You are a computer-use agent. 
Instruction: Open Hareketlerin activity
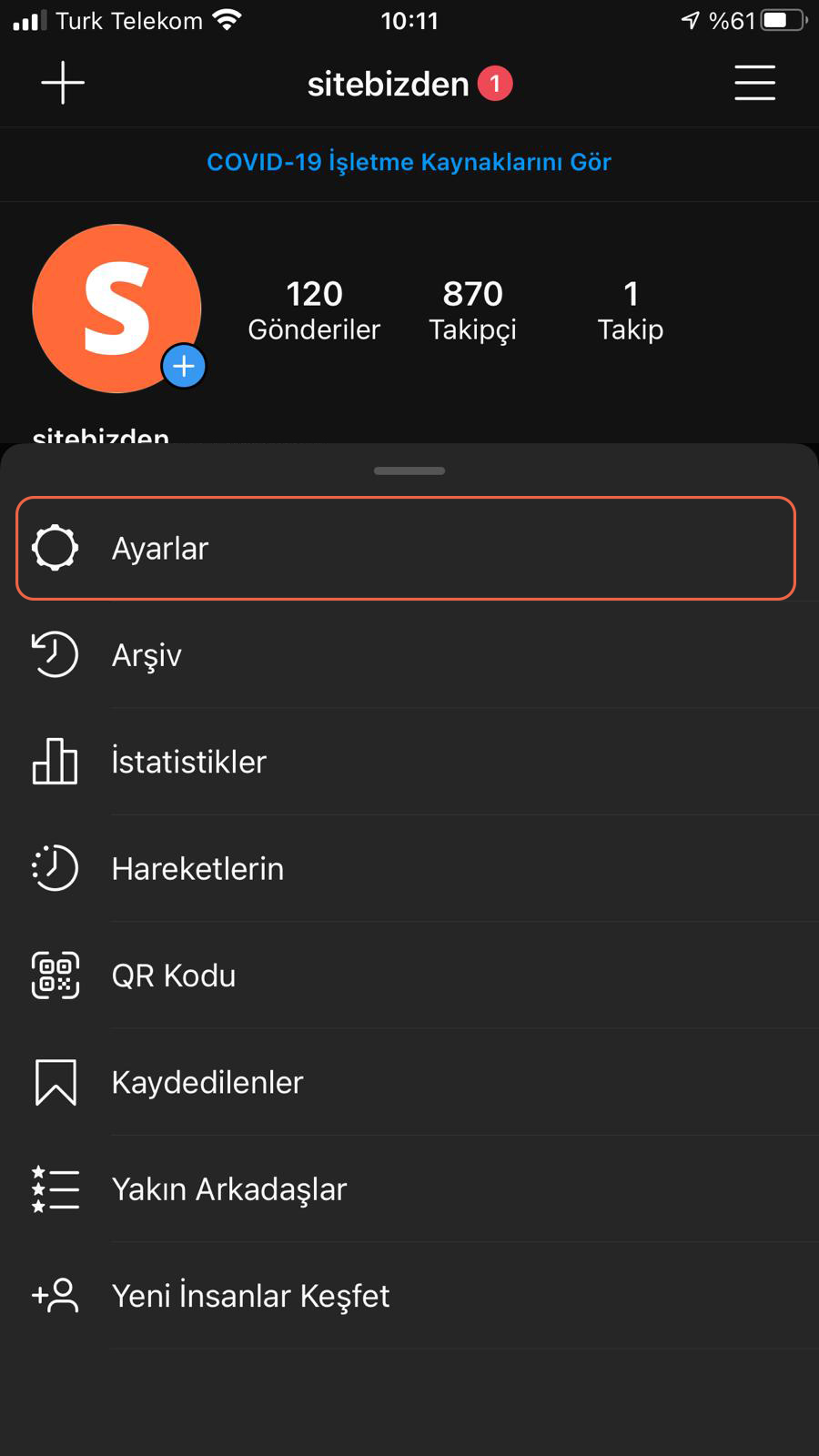pos(409,868)
